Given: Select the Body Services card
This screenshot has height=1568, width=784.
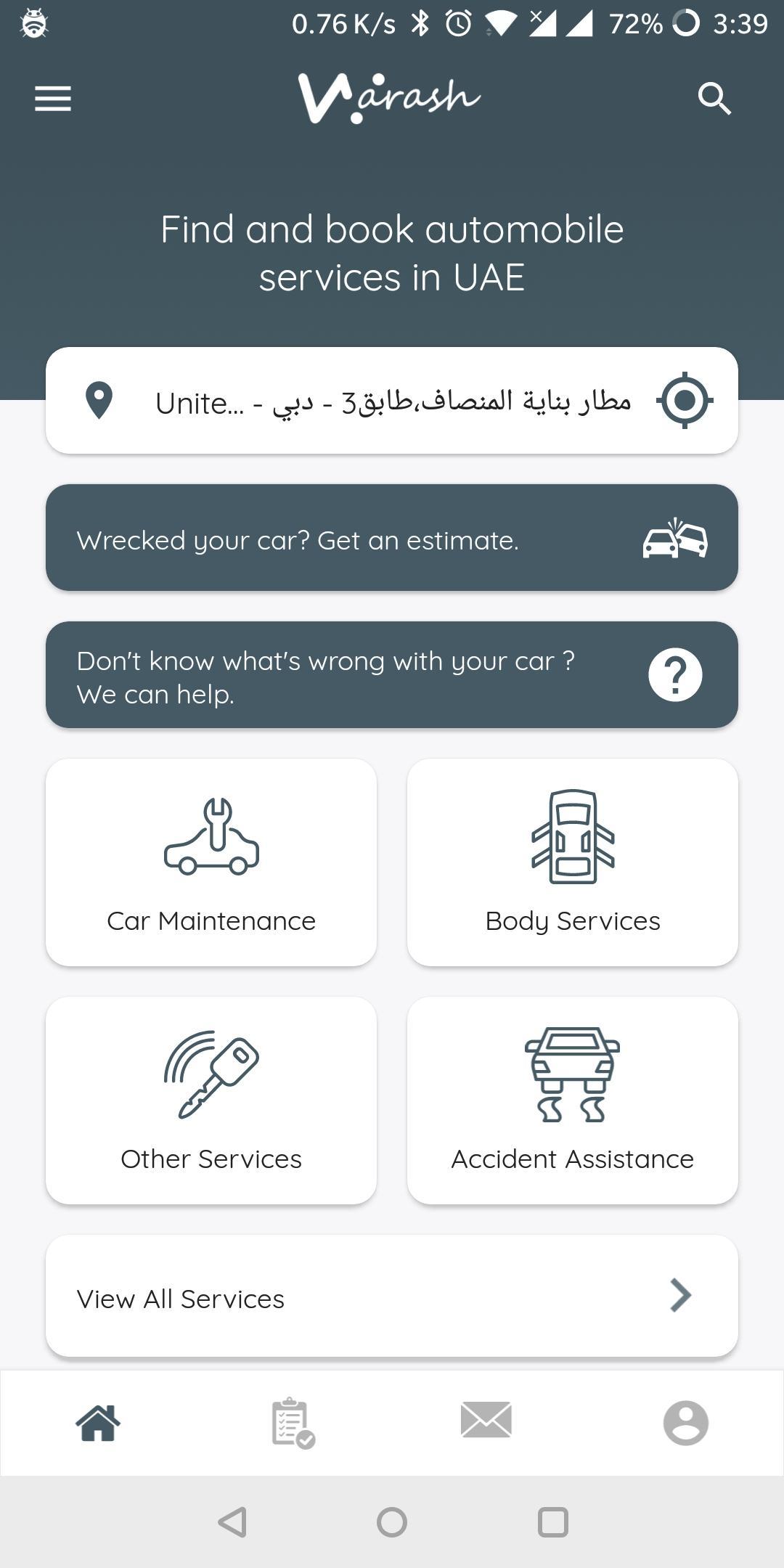Looking at the screenshot, I should 573,862.
